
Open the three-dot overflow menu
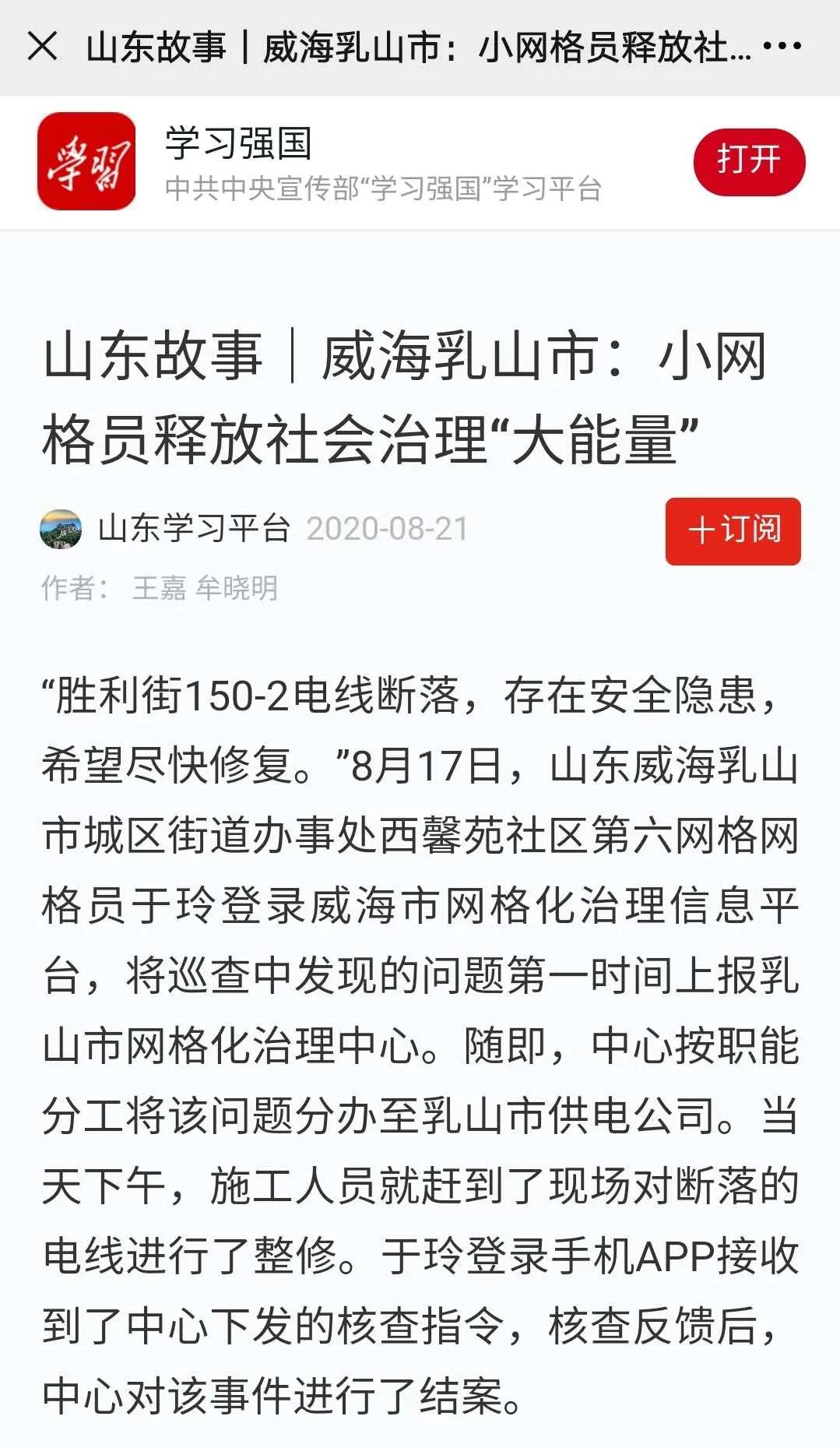pyautogui.click(x=782, y=47)
